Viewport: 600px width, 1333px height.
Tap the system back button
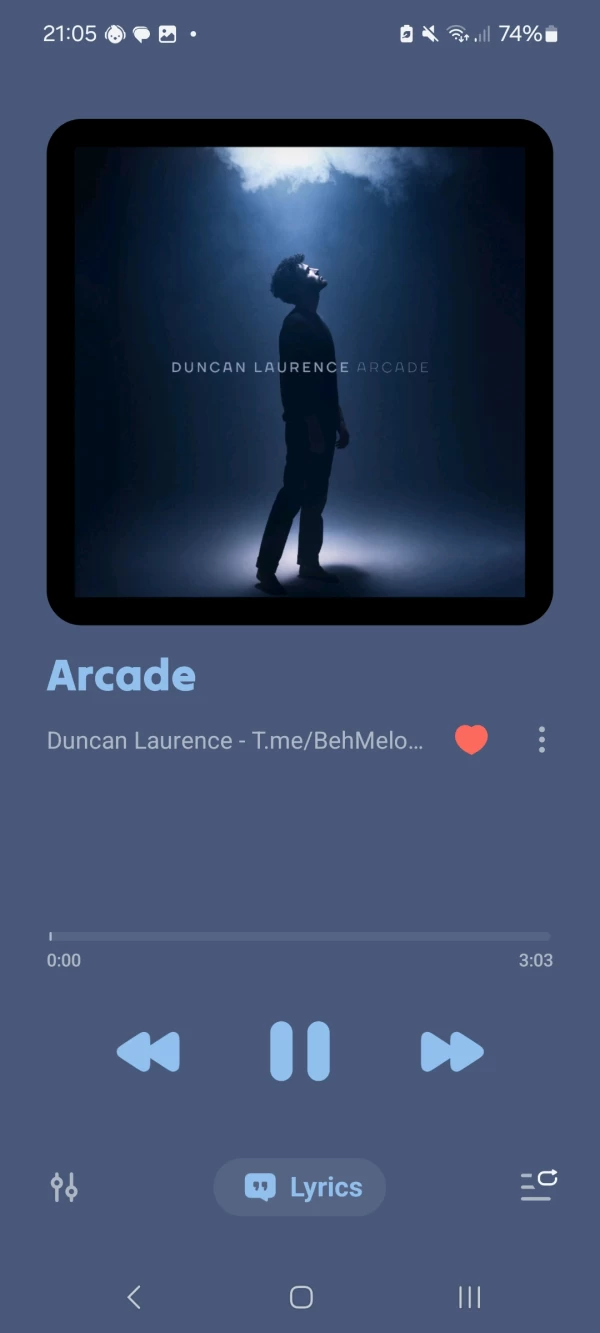[x=134, y=1297]
